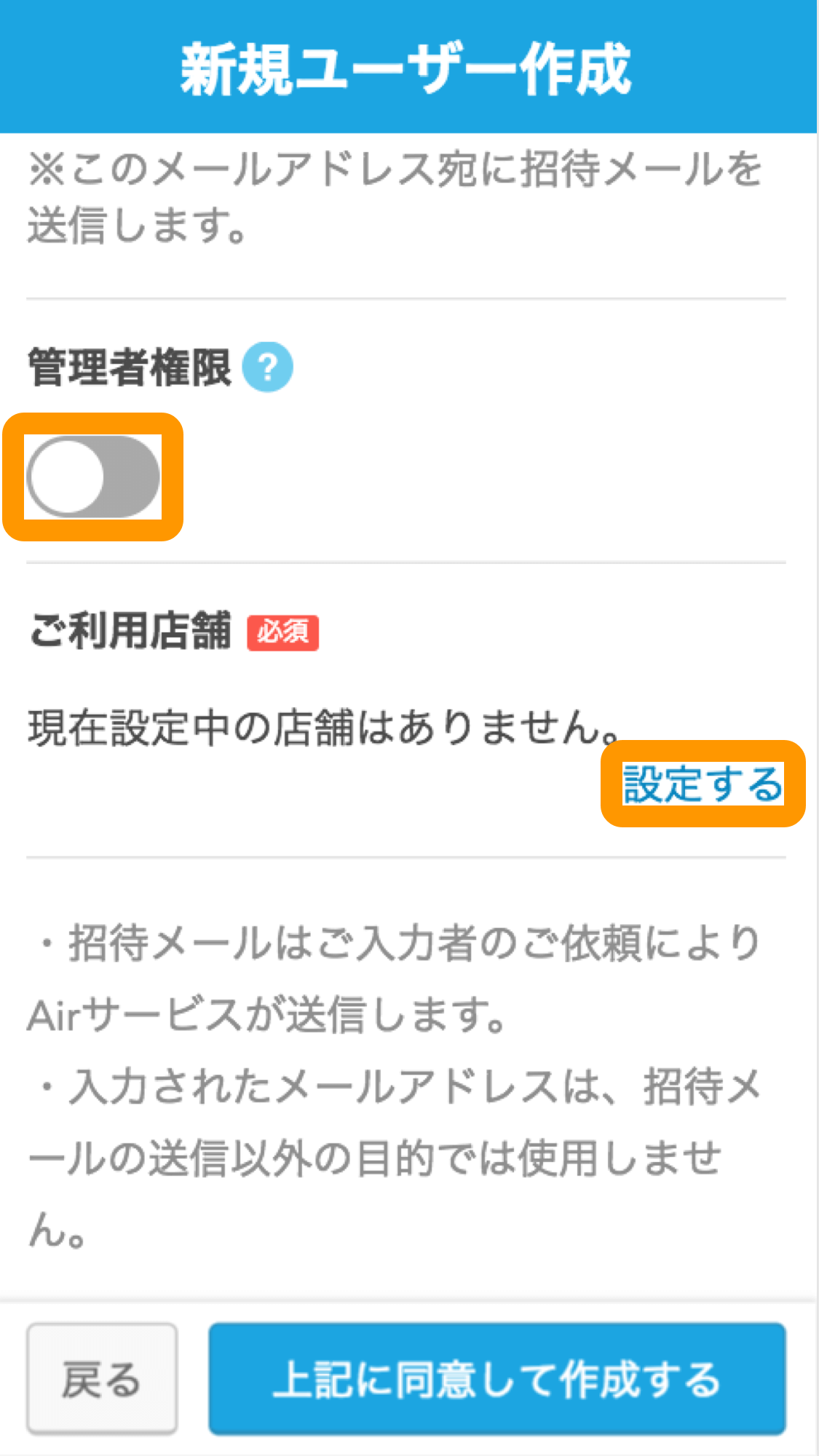Image resolution: width=819 pixels, height=1456 pixels.
Task: Toggle the 管理者権限 switch on
Action: click(x=92, y=477)
